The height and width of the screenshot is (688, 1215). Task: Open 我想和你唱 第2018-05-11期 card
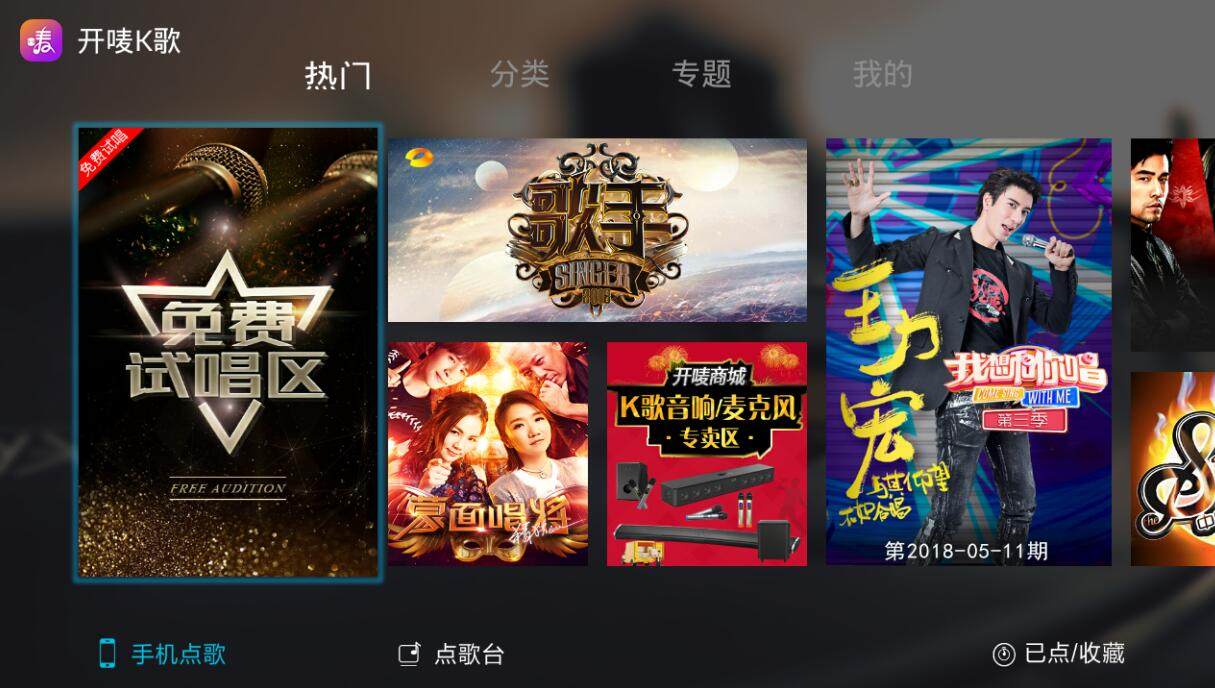pyautogui.click(x=968, y=352)
